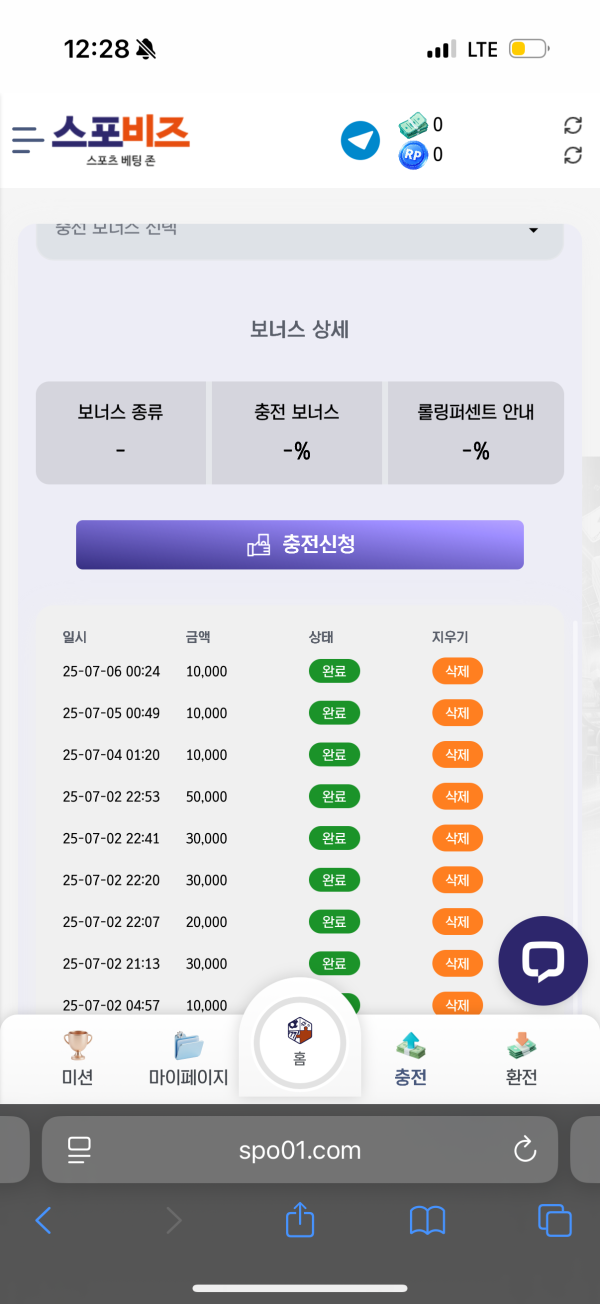This screenshot has height=1304, width=600.
Task: Open Safari's share sheet
Action: [x=300, y=1220]
